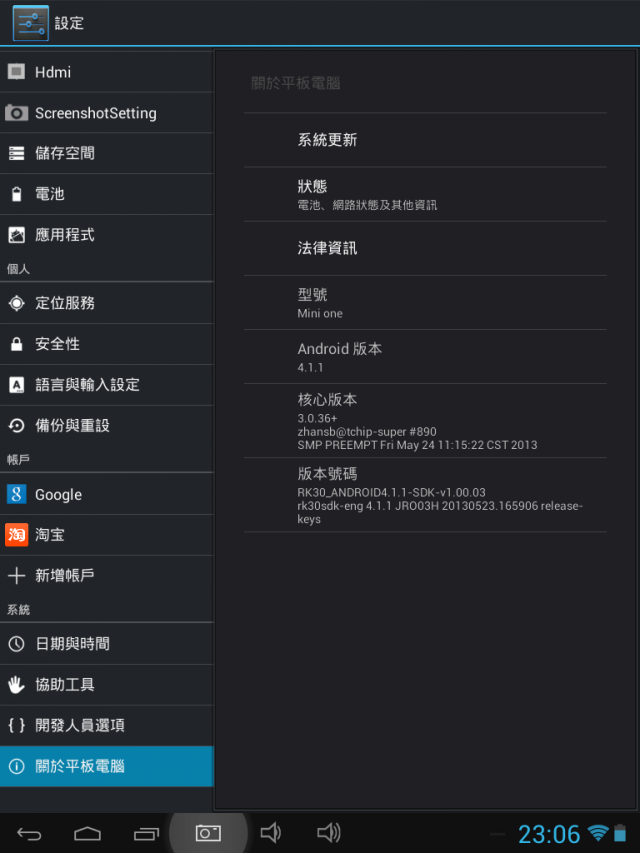640x854 pixels.
Task: Open 應用程式 apps settings
Action: 106,235
